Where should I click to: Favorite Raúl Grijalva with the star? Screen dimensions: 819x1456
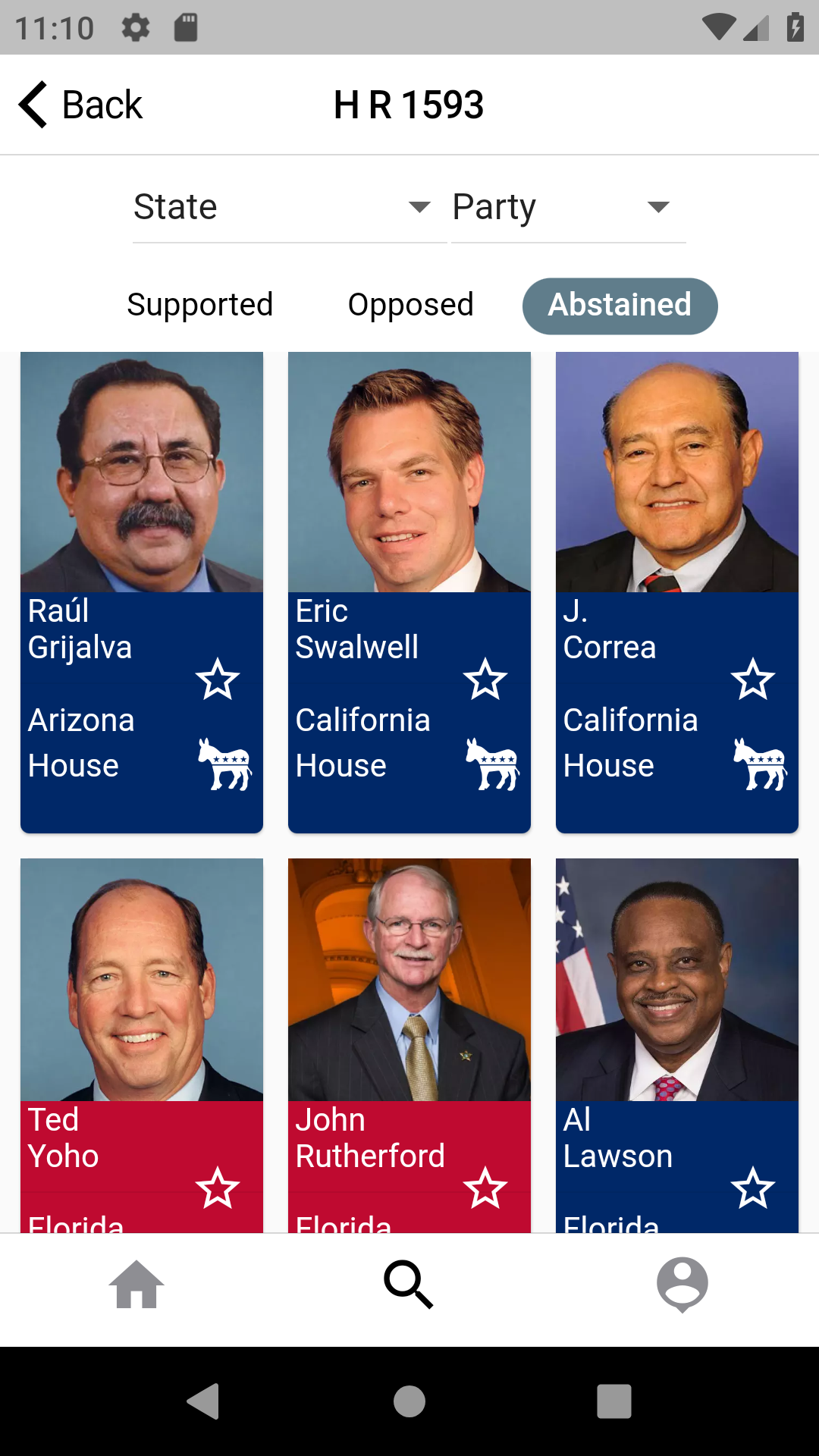tap(218, 679)
